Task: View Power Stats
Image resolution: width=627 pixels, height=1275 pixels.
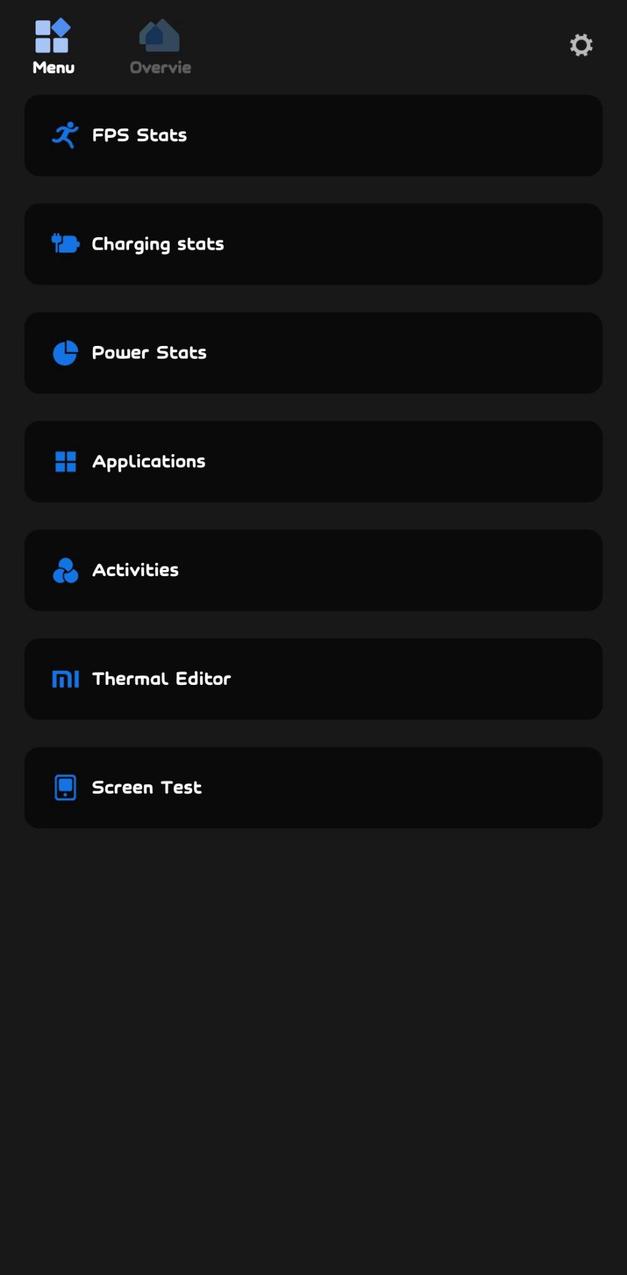Action: [x=313, y=353]
